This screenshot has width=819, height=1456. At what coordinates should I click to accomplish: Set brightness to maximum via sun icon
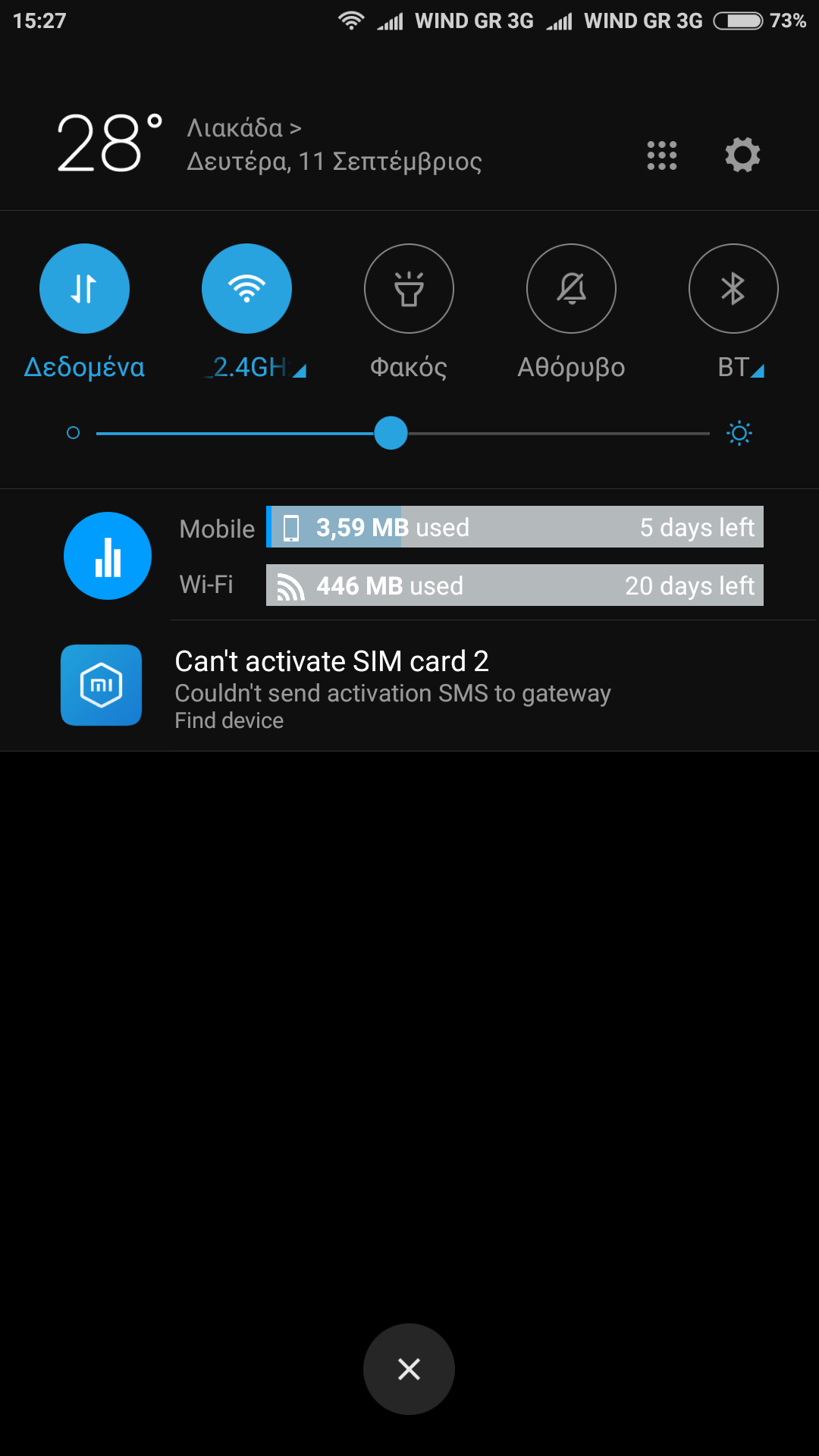click(739, 433)
